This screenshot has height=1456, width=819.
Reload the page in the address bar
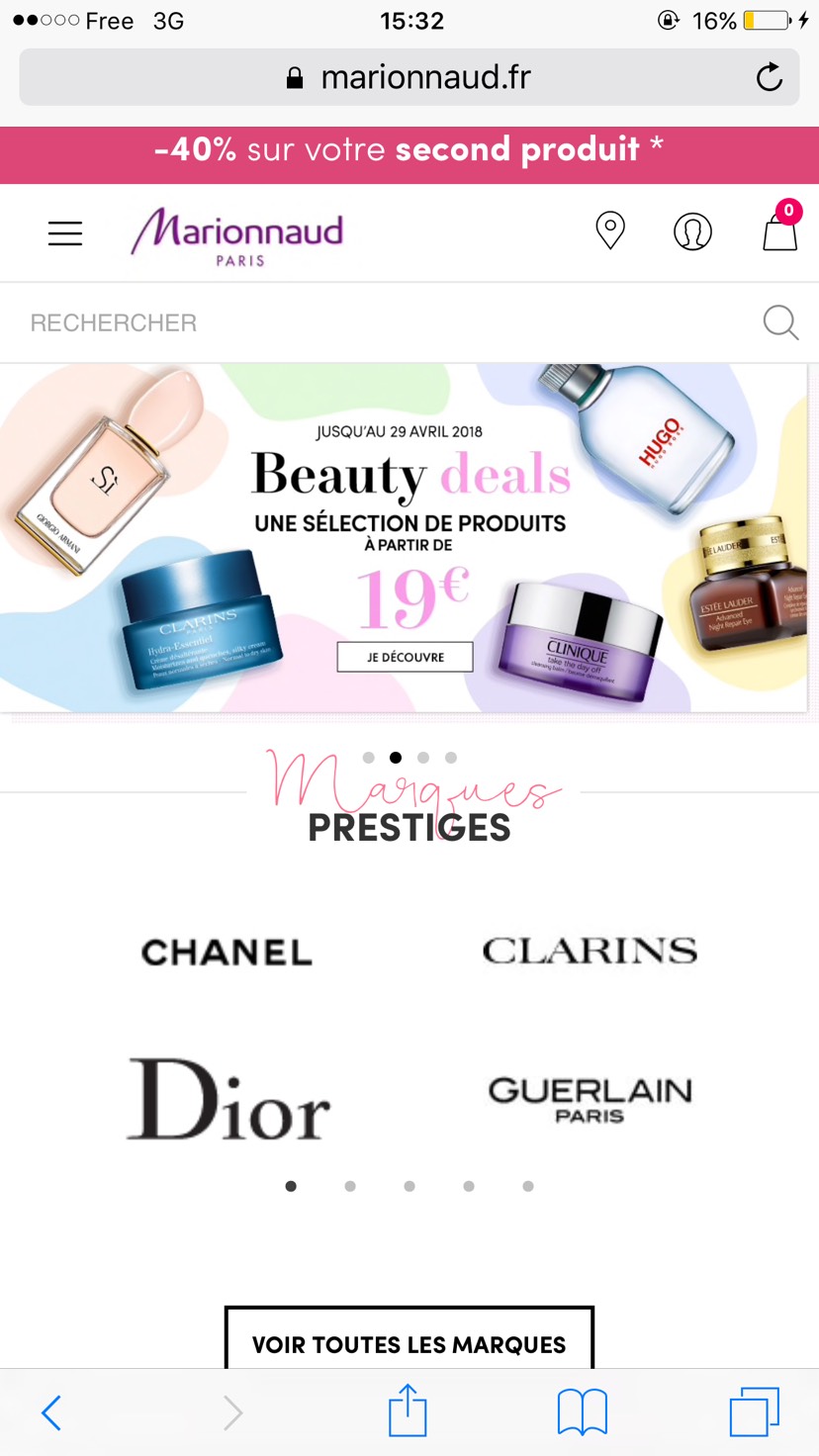point(770,77)
